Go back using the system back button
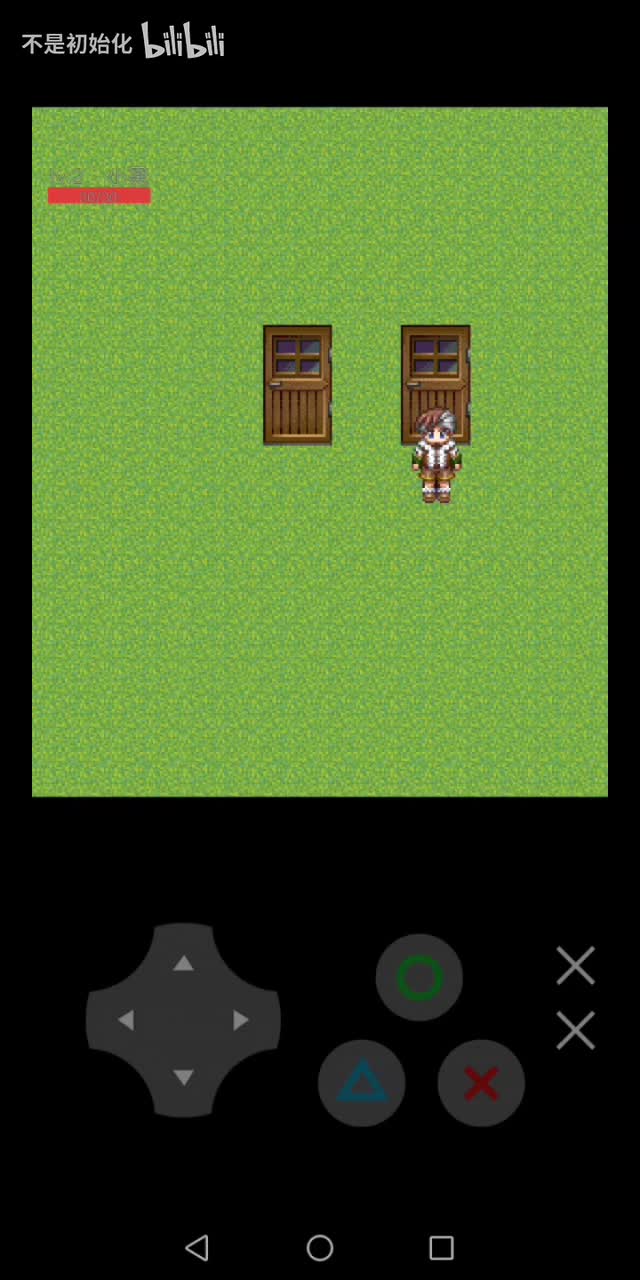The image size is (640, 1280). (x=197, y=1247)
